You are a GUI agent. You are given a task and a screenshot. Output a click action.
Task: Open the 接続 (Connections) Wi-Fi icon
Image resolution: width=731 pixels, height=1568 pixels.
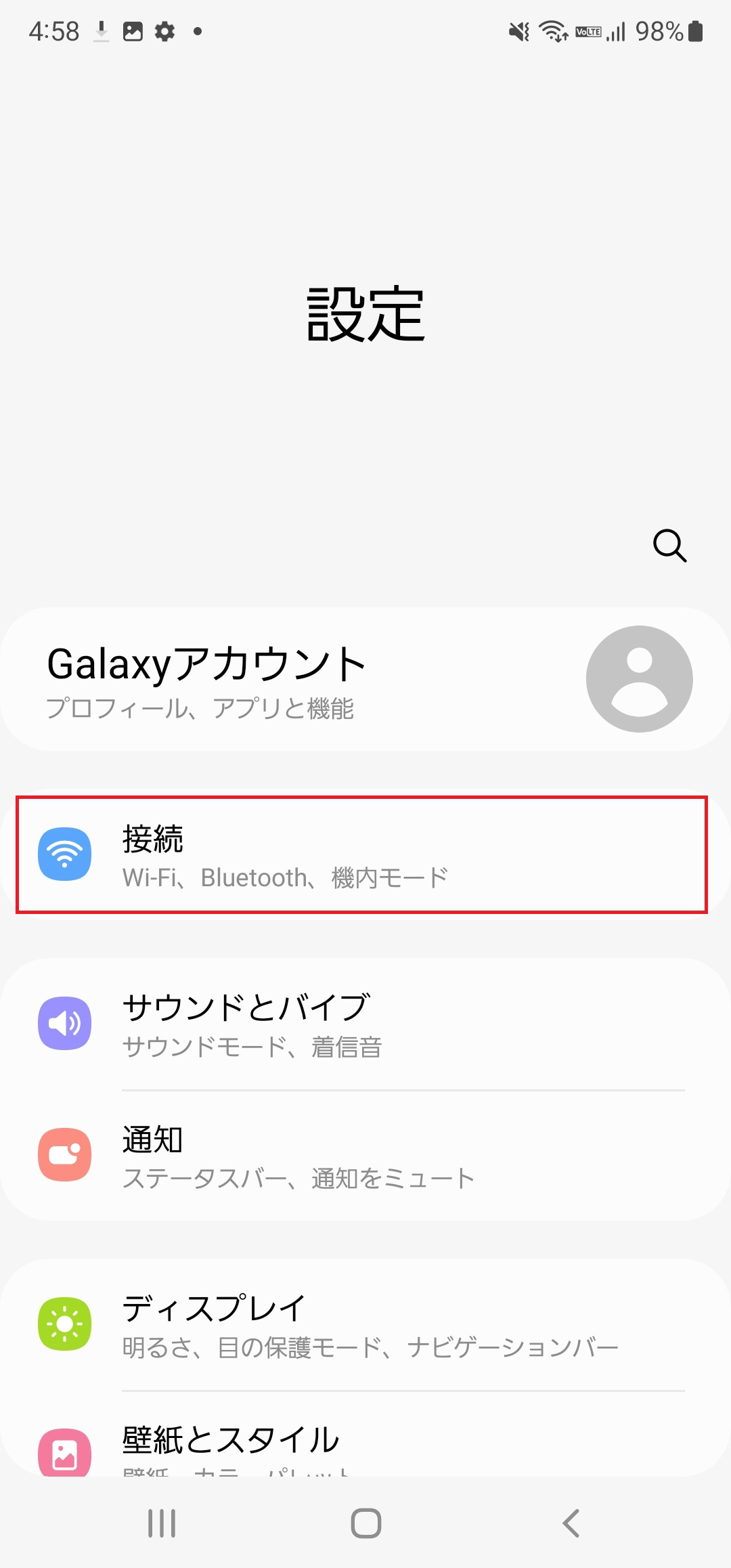click(x=64, y=854)
